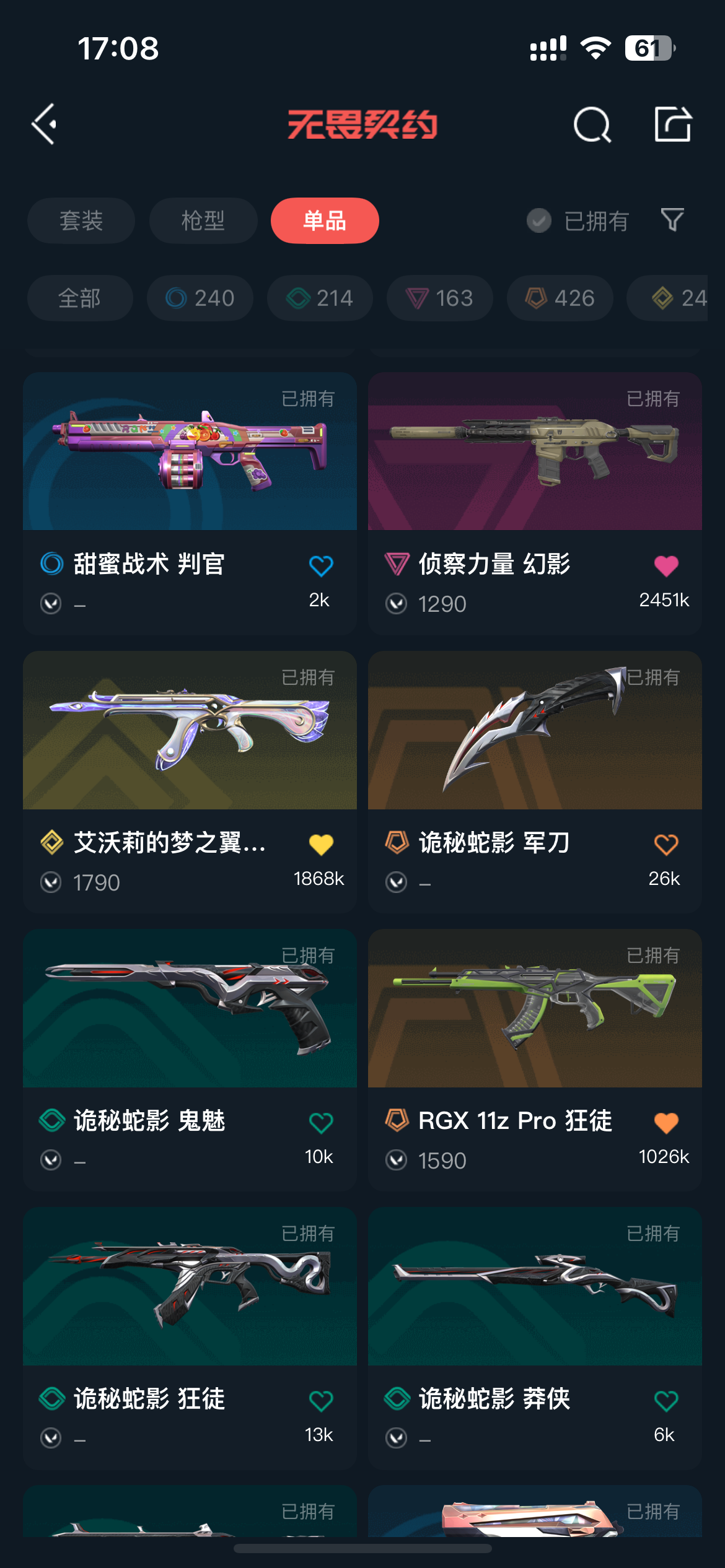The image size is (725, 1568).
Task: Open the filter funnel icon
Action: tap(672, 220)
